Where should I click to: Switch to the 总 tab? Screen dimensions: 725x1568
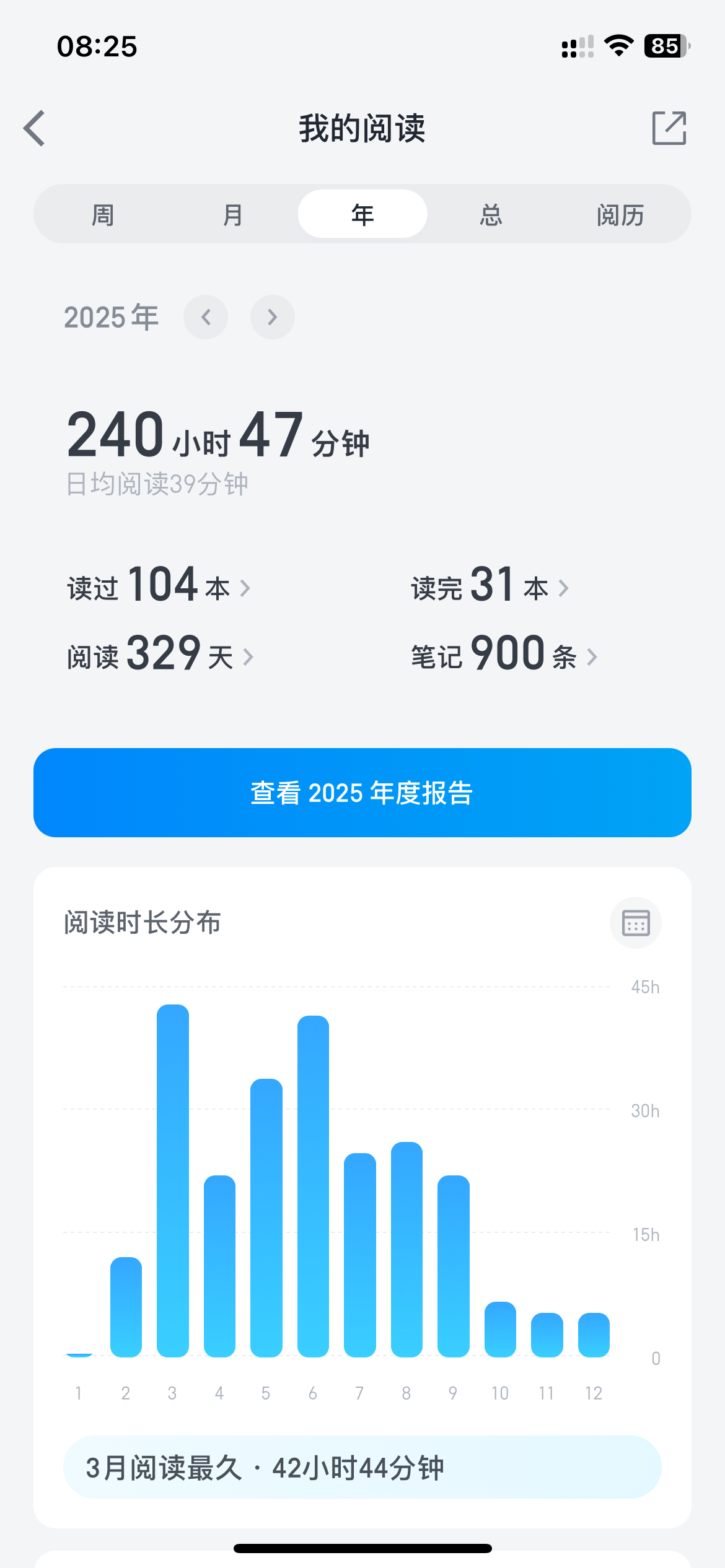pyautogui.click(x=491, y=214)
